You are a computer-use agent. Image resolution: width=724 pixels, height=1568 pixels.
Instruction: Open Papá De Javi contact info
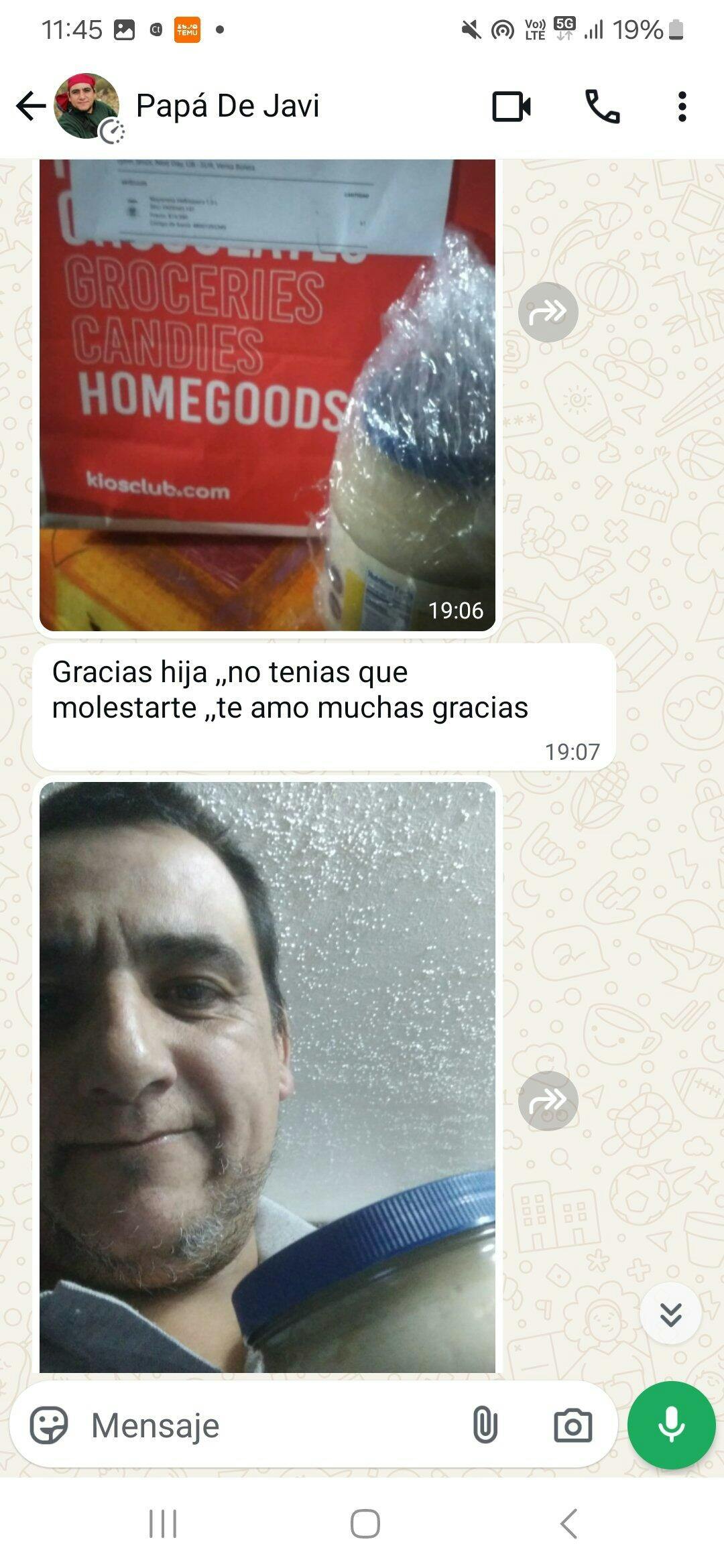click(227, 106)
